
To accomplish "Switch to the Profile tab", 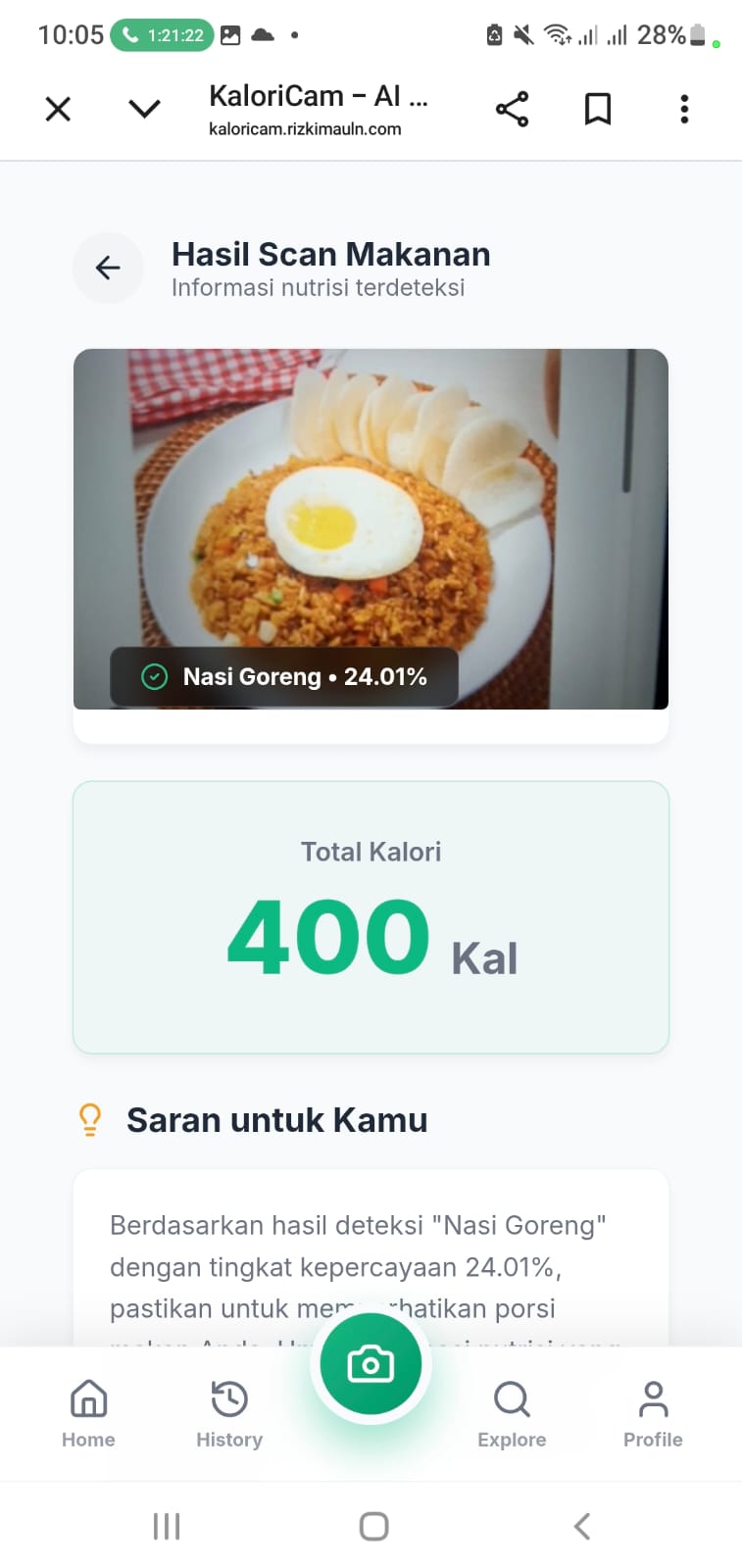I will tap(653, 1413).
